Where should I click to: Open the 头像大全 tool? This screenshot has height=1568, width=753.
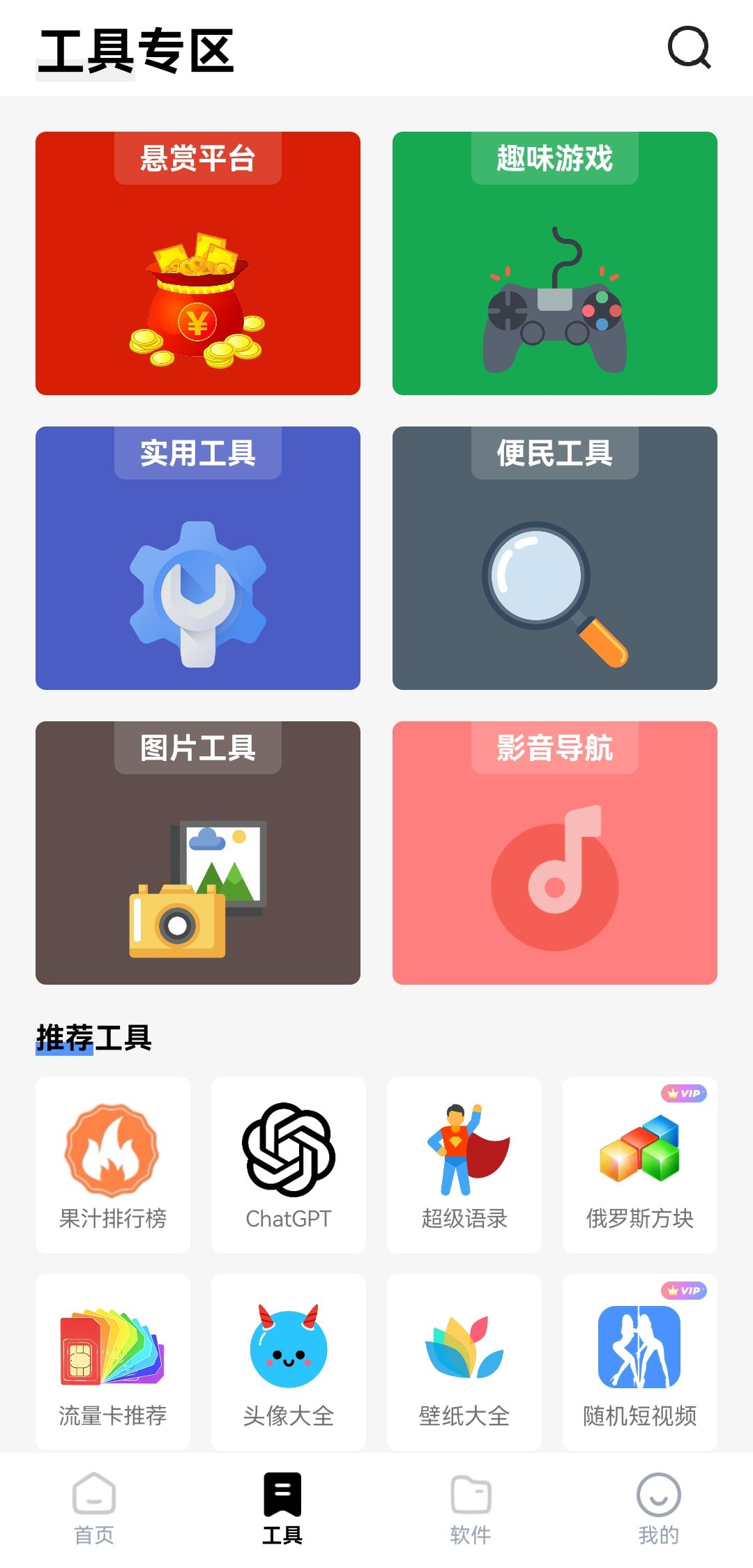(289, 1362)
